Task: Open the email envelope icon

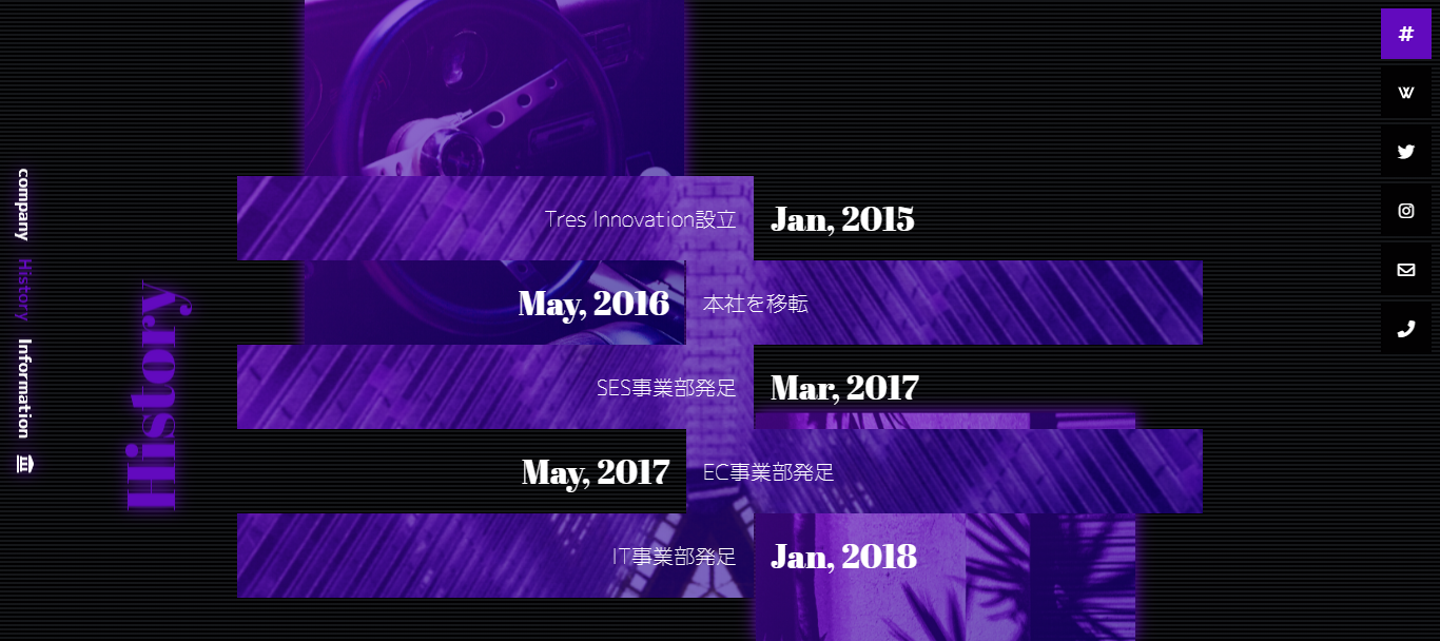Action: pos(1406,270)
